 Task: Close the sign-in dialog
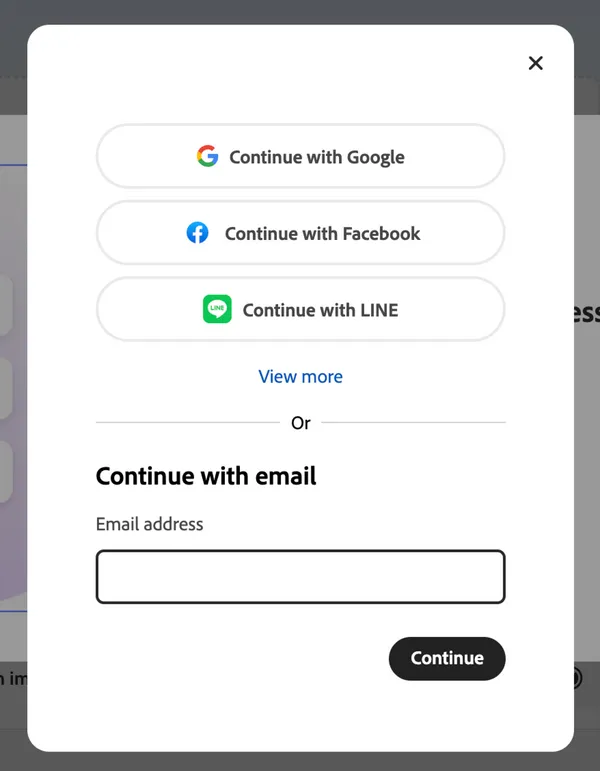(536, 63)
